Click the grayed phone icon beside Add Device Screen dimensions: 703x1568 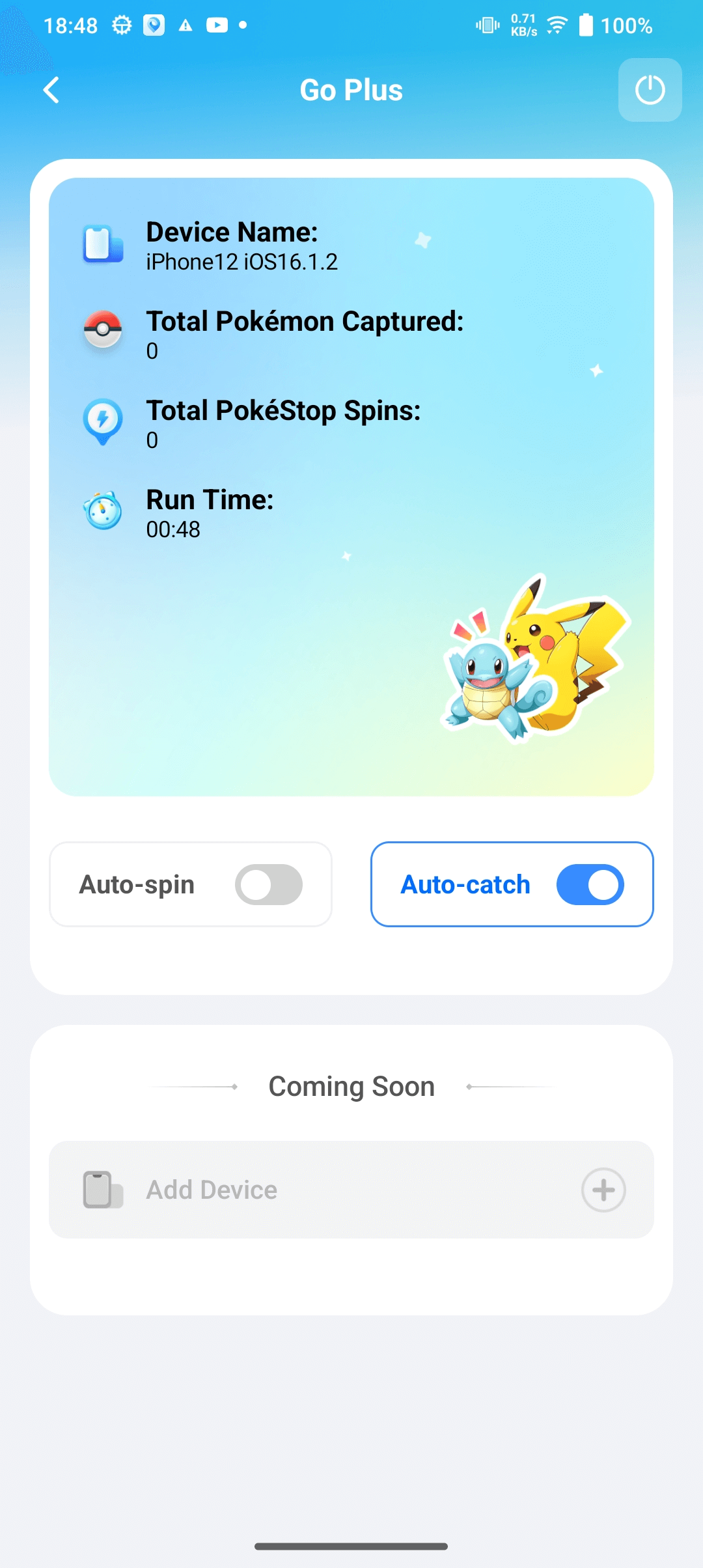(103, 1190)
